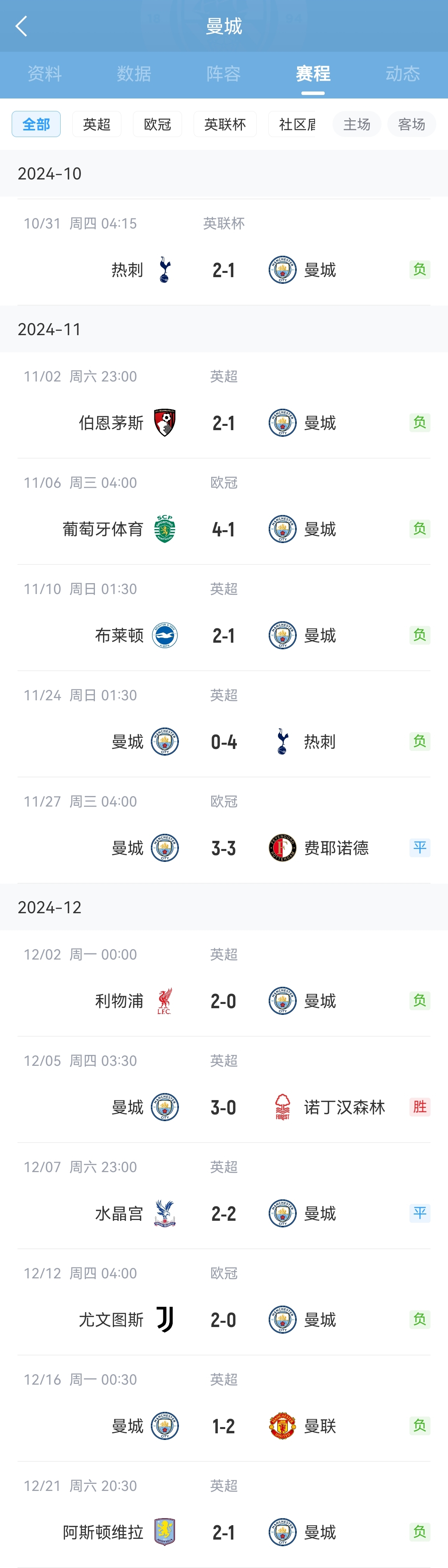The image size is (448, 1568).
Task: Filter fixtures by 英超
Action: (97, 124)
